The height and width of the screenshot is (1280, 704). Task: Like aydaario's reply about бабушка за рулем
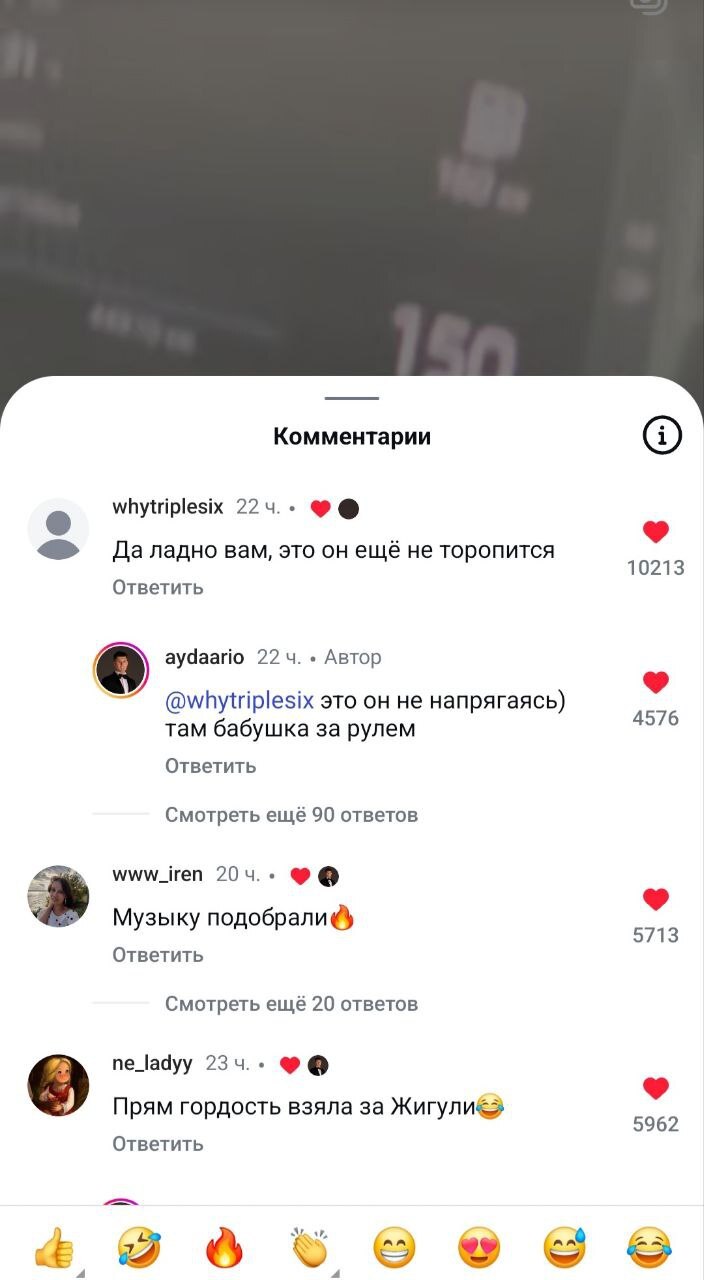pyautogui.click(x=656, y=683)
